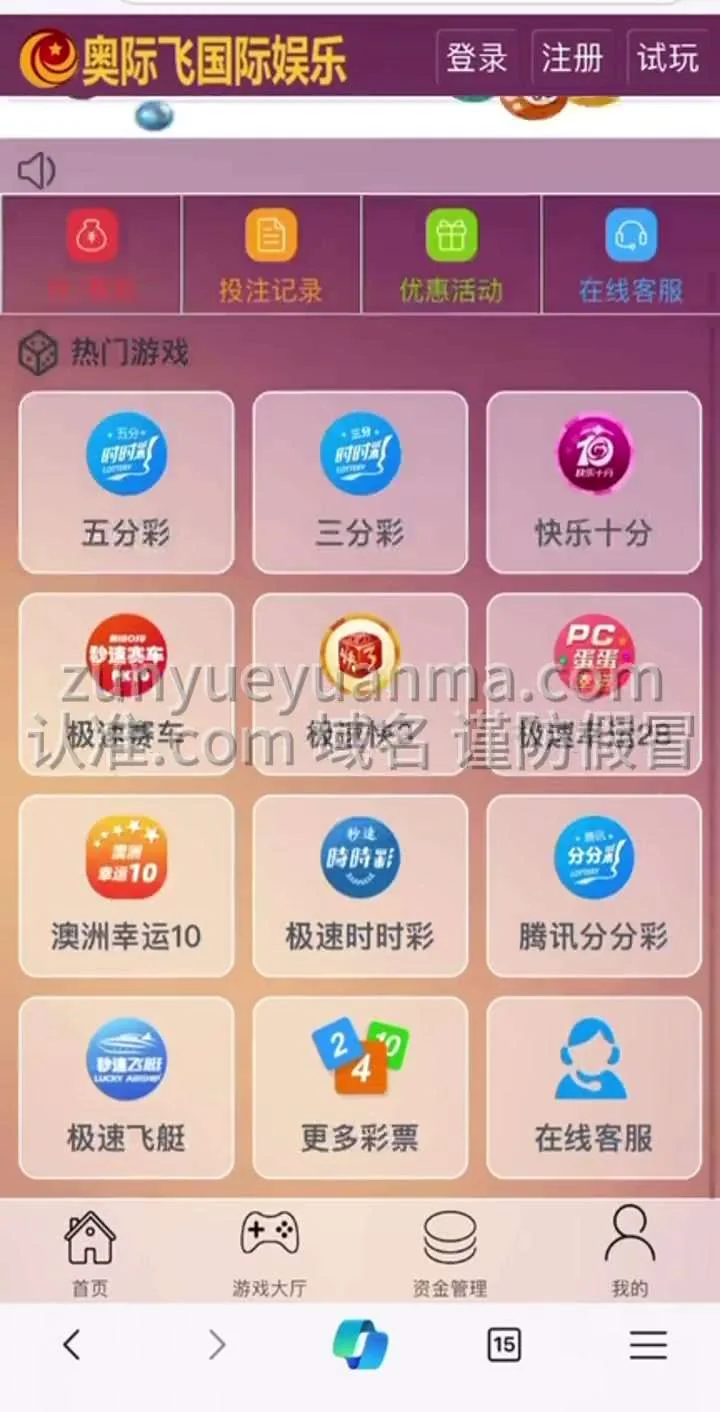Image resolution: width=720 pixels, height=1412 pixels.
Task: Contact 在线客服 from the top shortcut row
Action: pyautogui.click(x=631, y=256)
